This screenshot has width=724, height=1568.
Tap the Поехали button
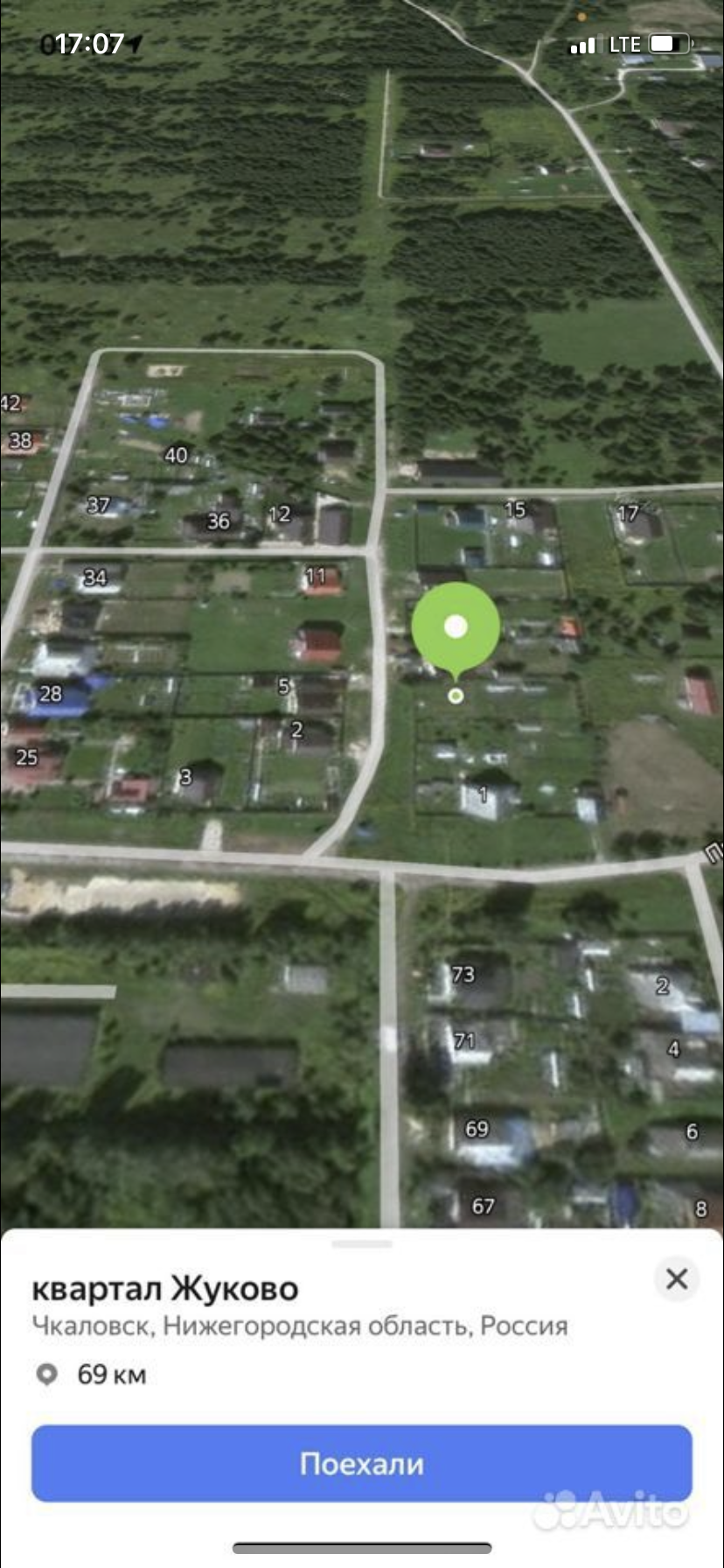(x=361, y=1463)
